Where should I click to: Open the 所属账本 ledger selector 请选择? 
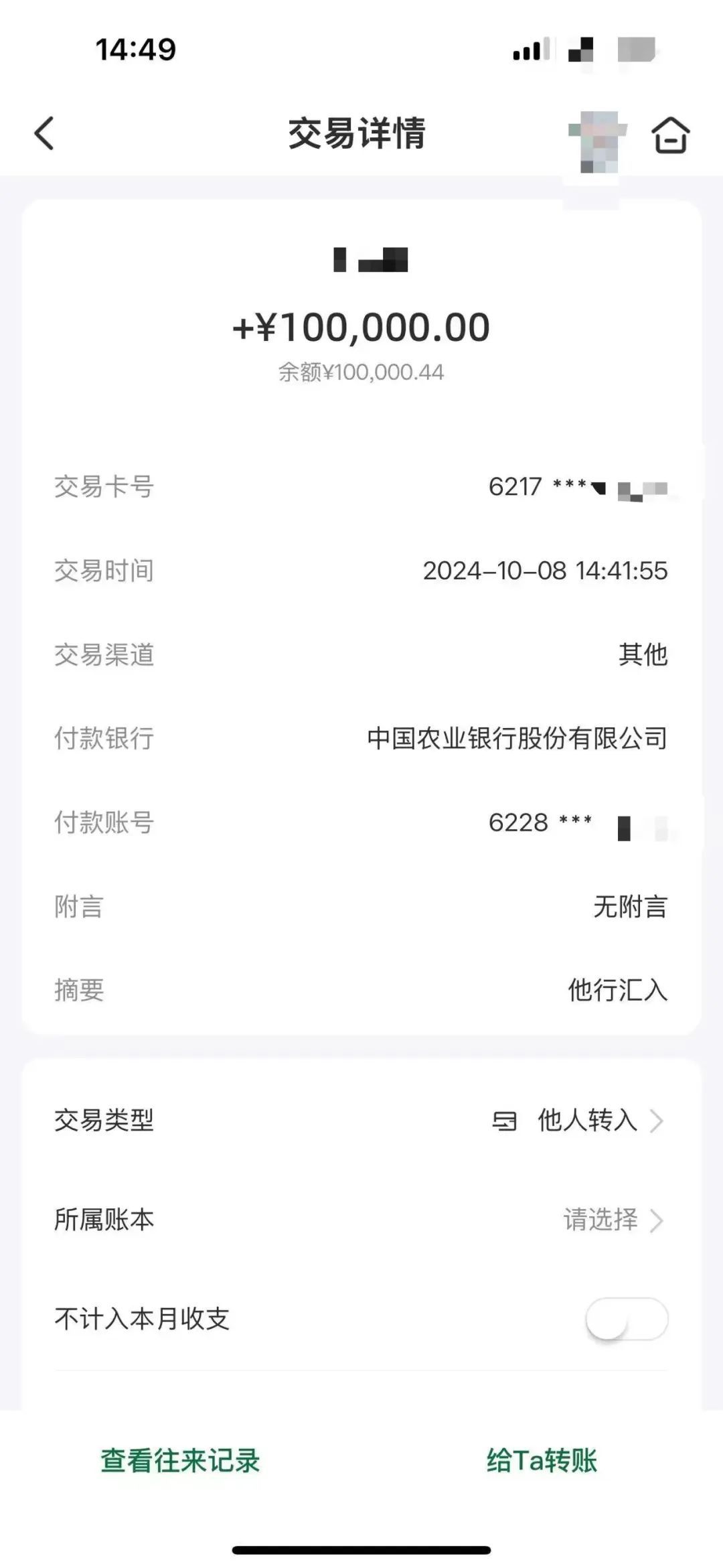[601, 1219]
